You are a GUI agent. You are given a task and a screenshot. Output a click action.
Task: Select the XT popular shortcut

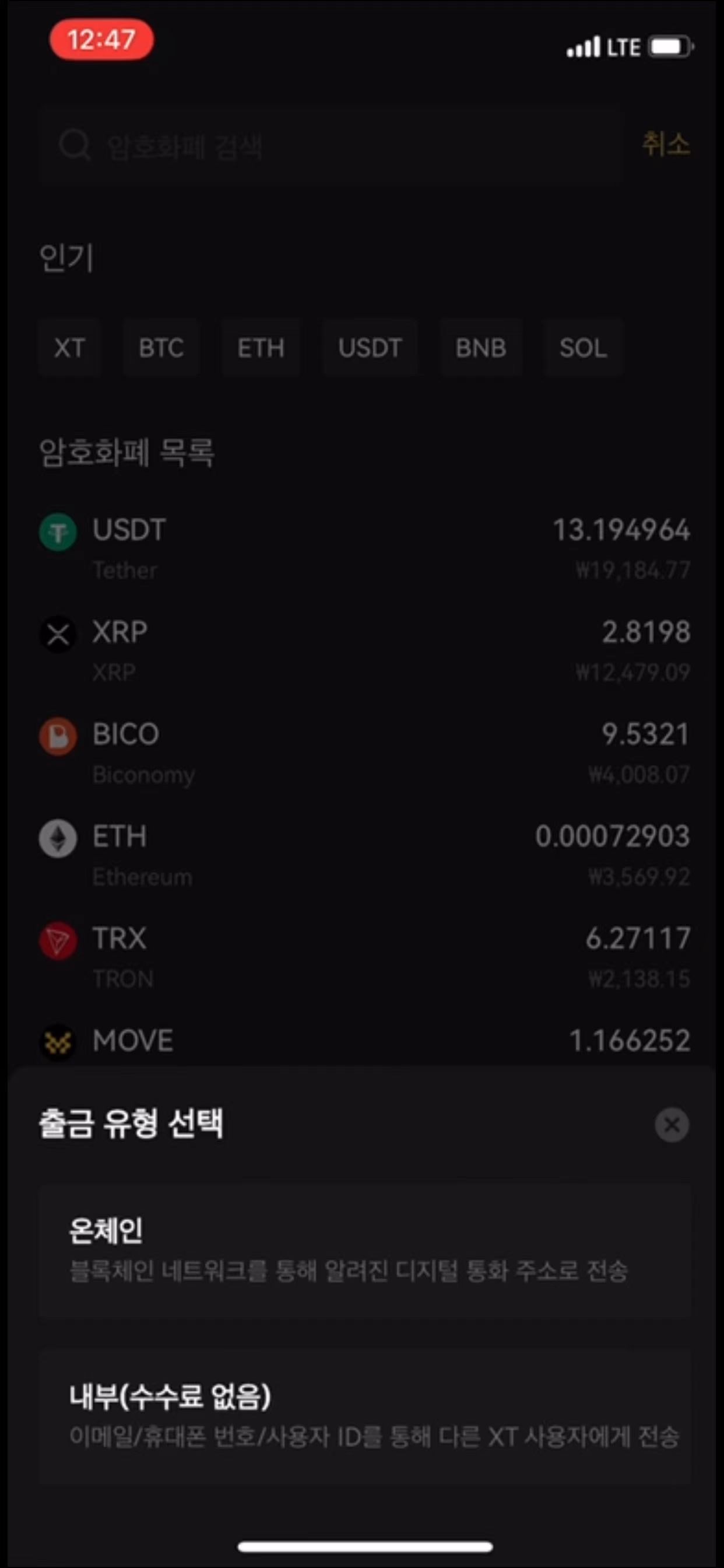coord(69,348)
